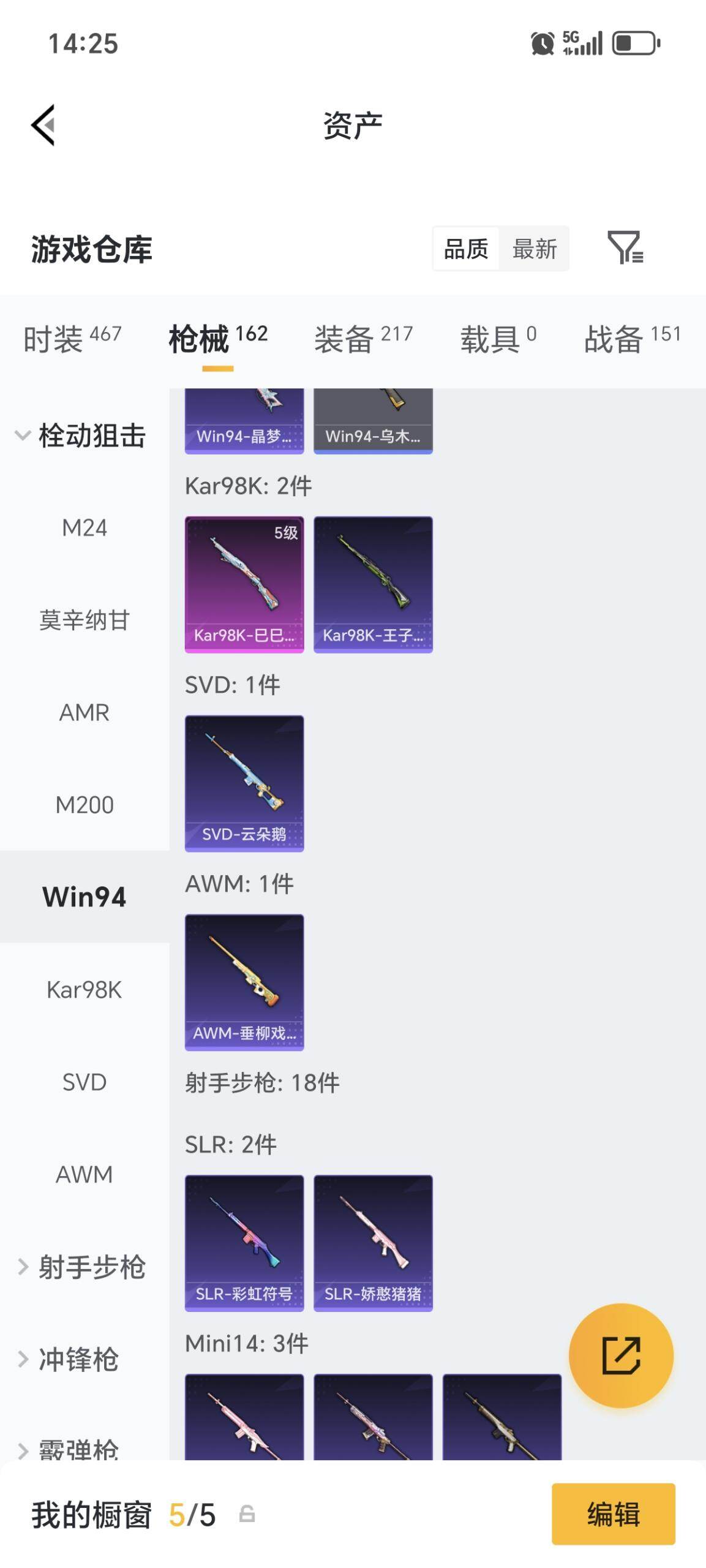Edit my showcase with 编辑 button
The image size is (706, 1568).
coord(614,1513)
